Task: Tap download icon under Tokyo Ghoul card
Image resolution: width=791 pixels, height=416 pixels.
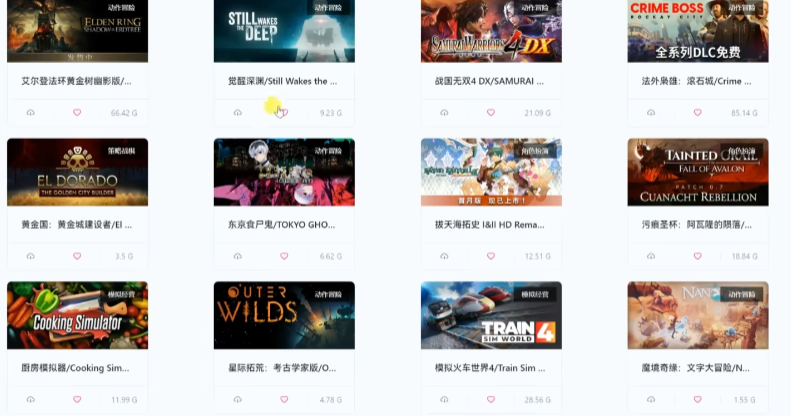Action: click(x=237, y=256)
